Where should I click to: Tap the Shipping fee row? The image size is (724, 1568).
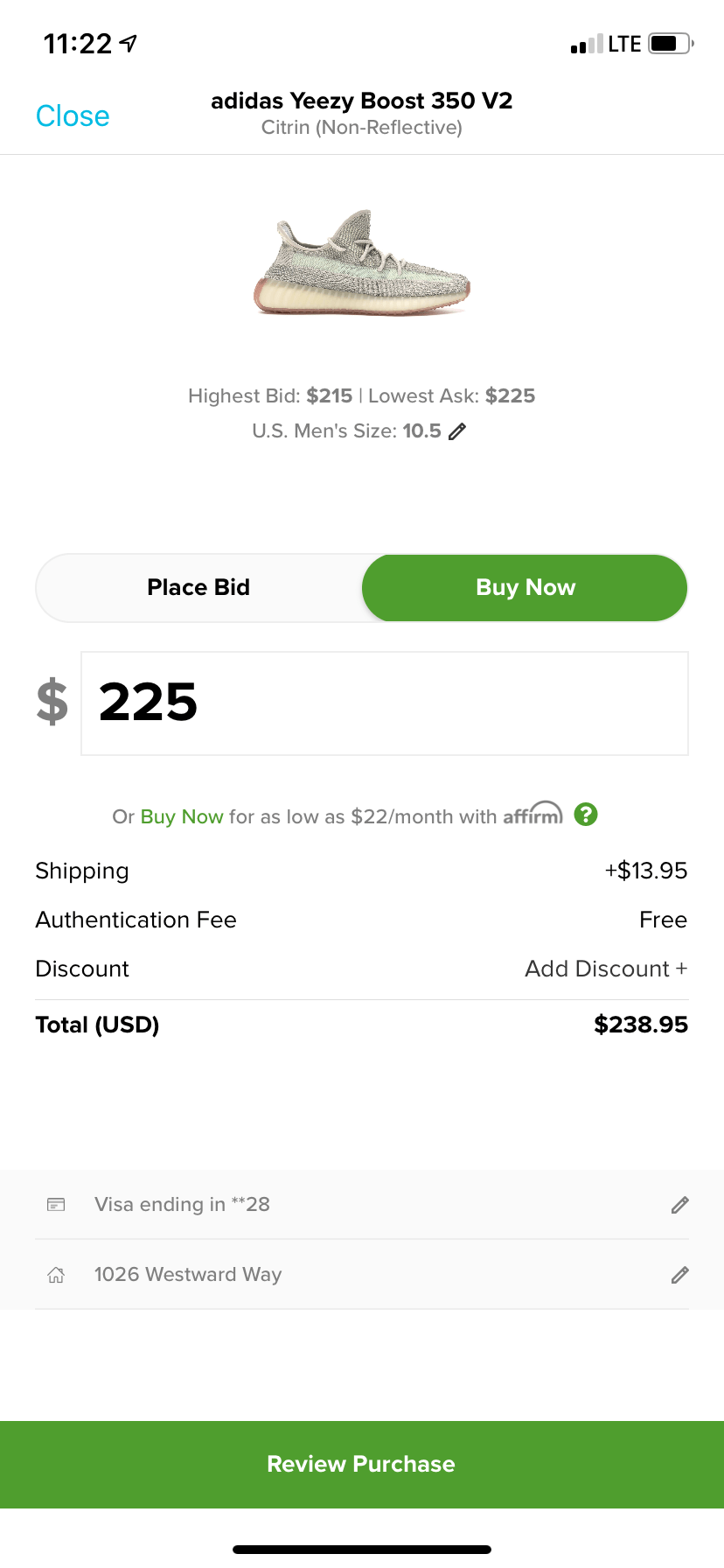coord(81,871)
